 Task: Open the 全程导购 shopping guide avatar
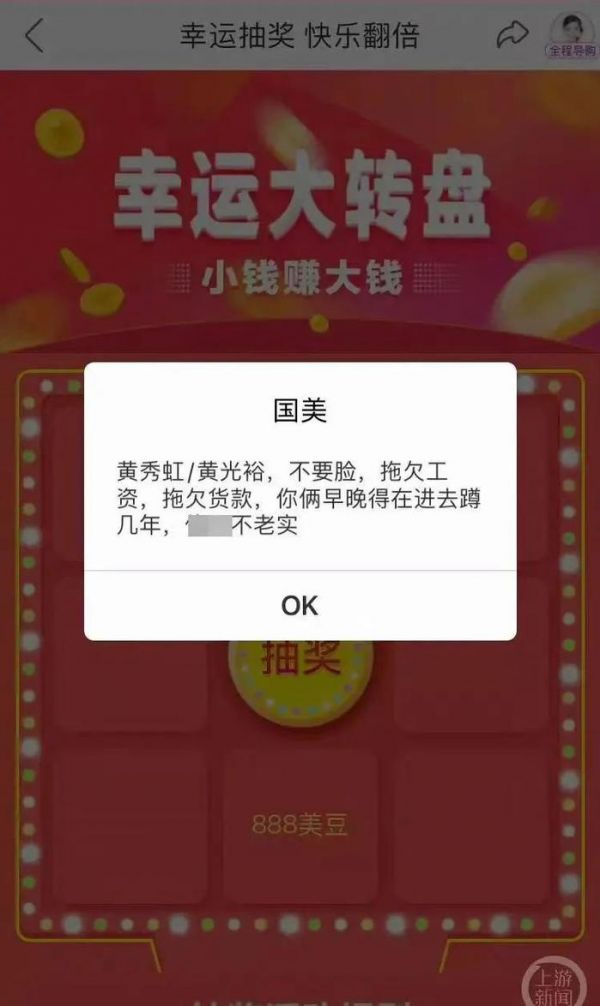click(571, 35)
